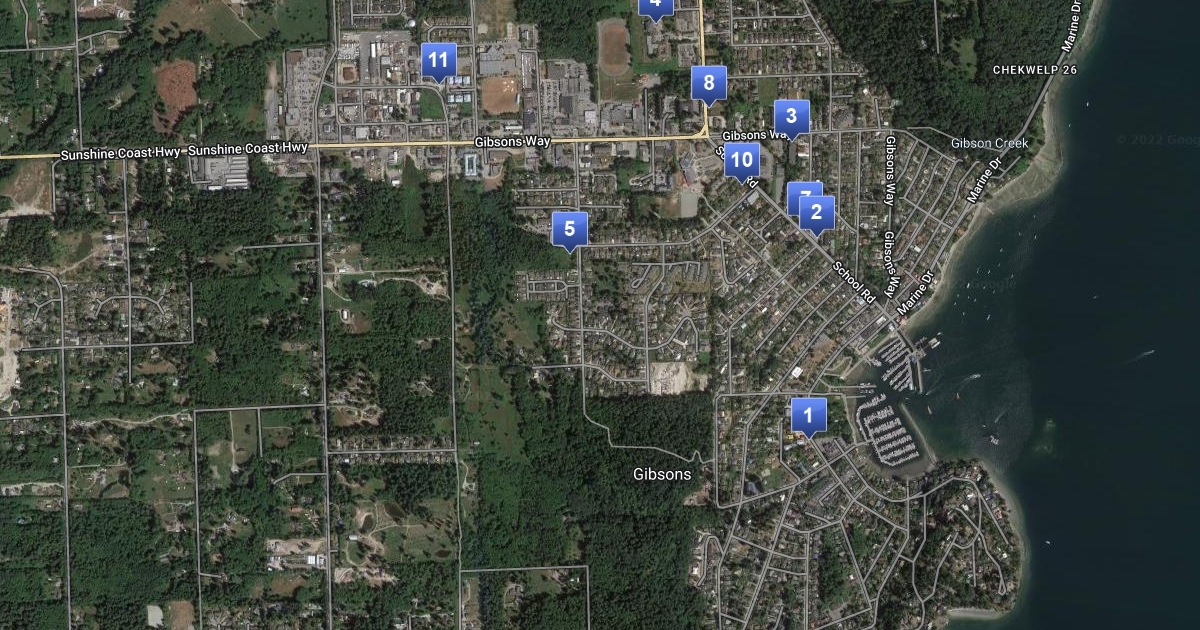
Task: Tap marker 3 near Gibsons Way
Action: pyautogui.click(x=791, y=116)
